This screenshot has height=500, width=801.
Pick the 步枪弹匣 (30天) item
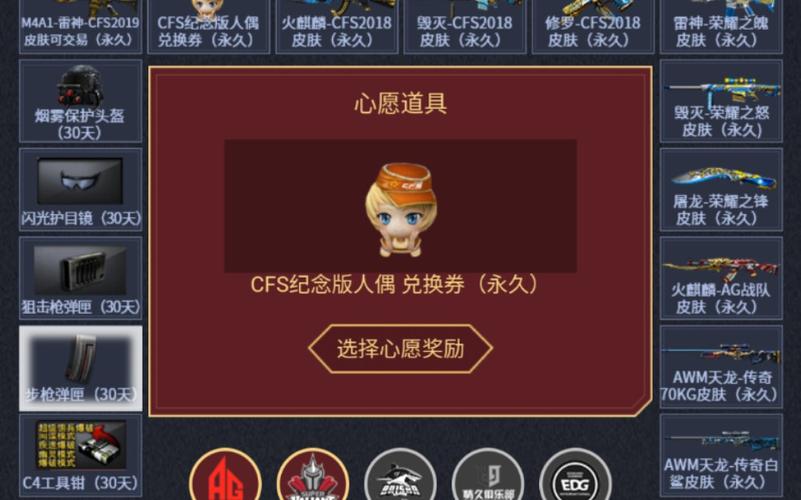pos(80,367)
